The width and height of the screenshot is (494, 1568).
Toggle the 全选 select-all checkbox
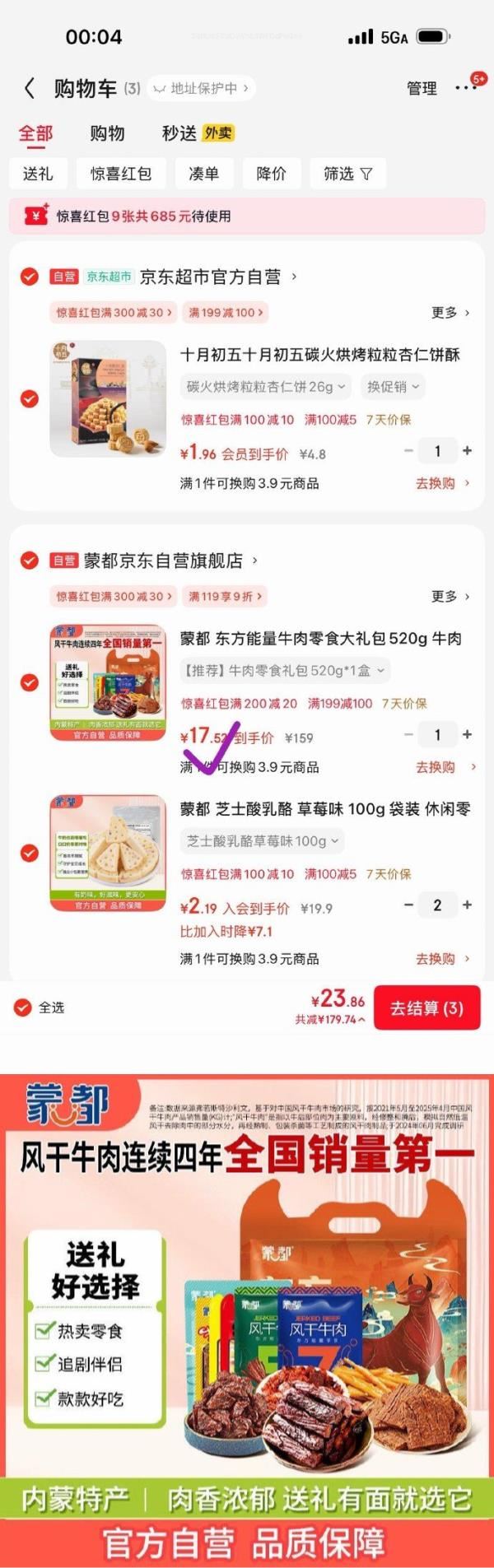click(23, 1007)
